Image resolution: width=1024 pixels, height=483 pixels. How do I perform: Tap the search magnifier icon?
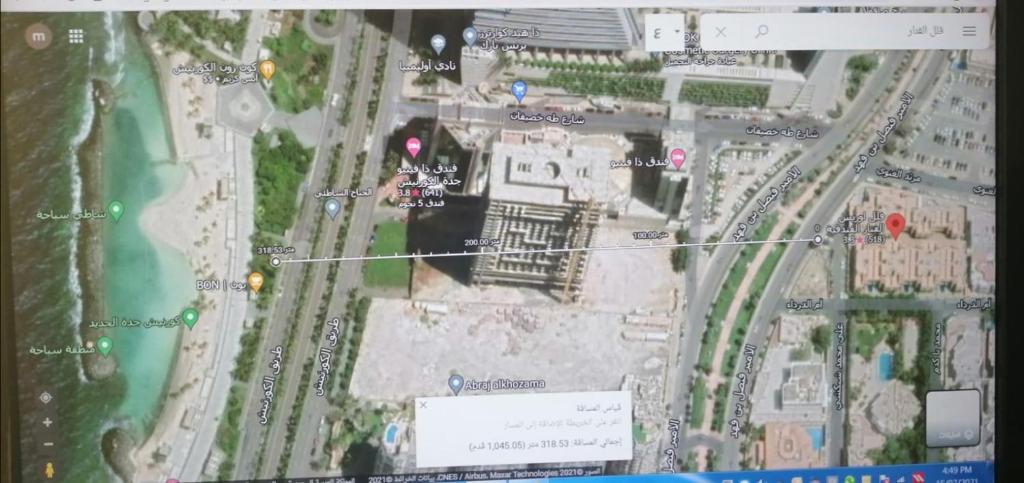[x=762, y=32]
